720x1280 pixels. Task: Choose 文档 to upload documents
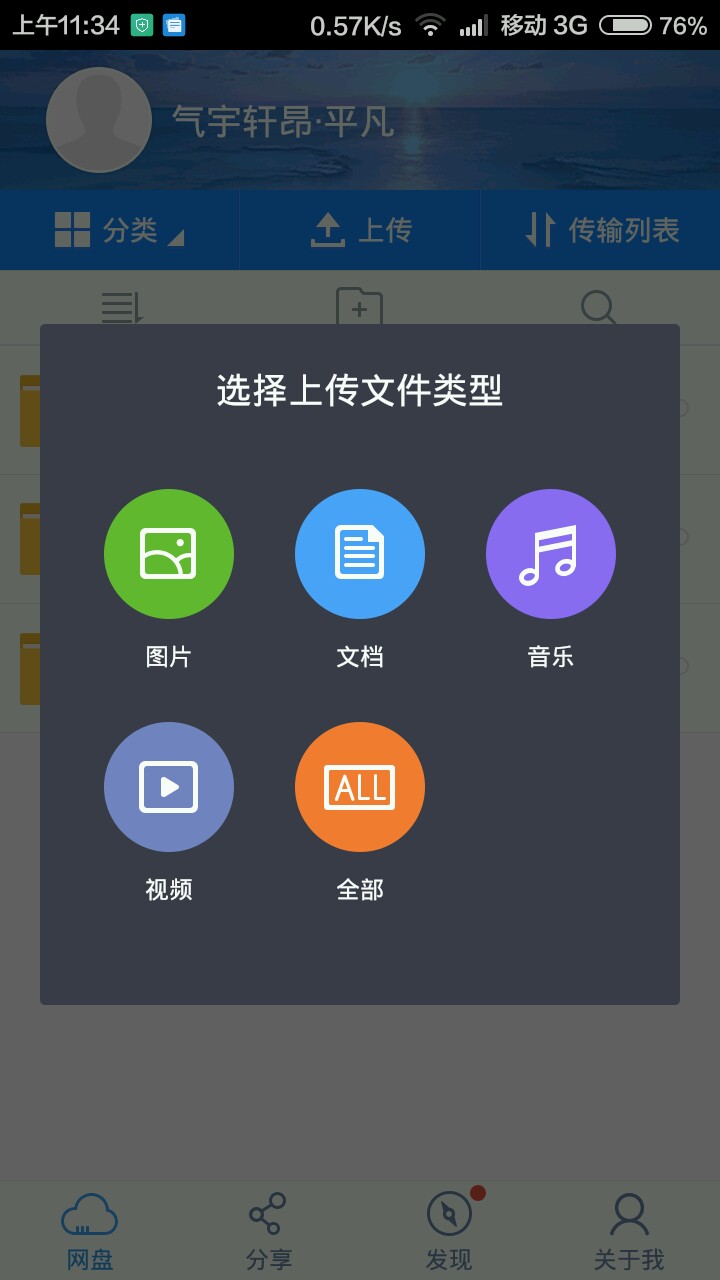click(x=360, y=554)
